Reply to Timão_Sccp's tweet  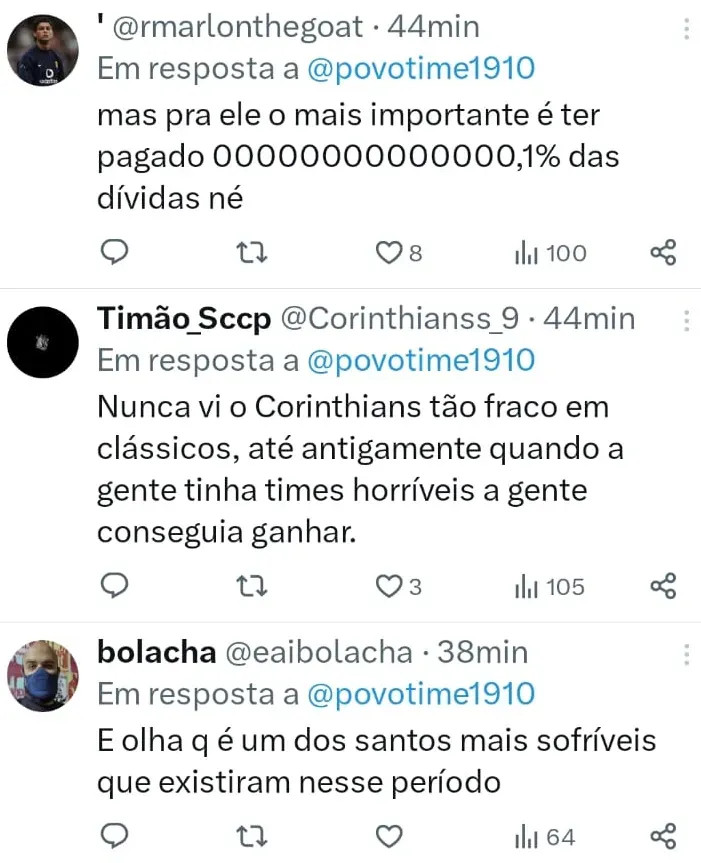click(116, 586)
